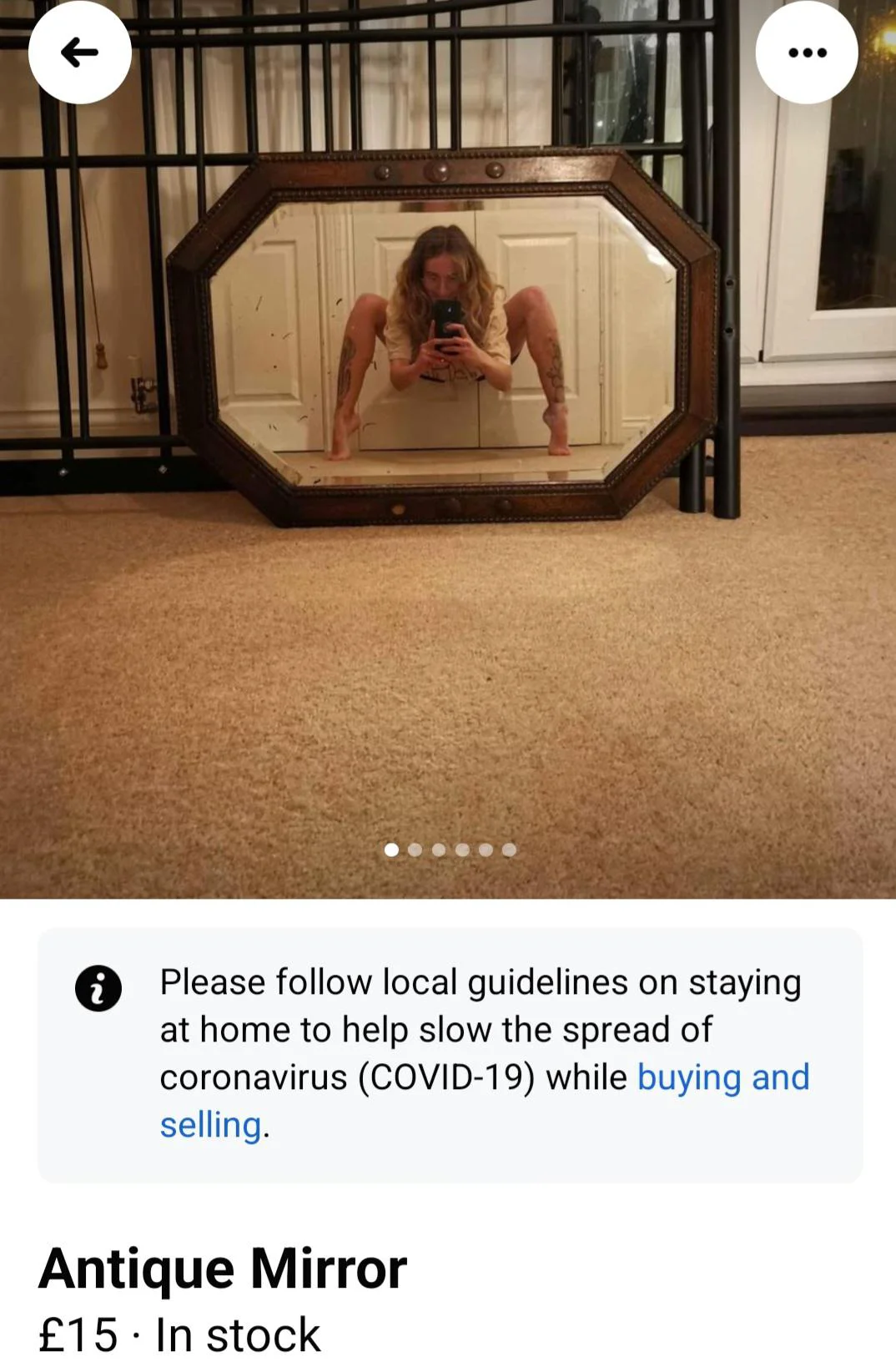This screenshot has height=1372, width=896.
Task: Go back using the arrow button
Action: [x=80, y=53]
